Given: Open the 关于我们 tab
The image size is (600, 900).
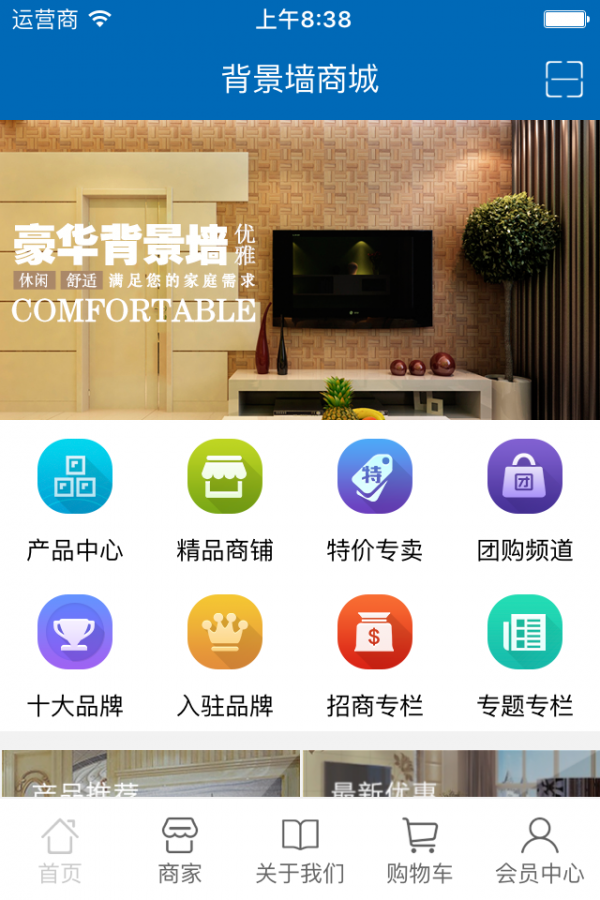Looking at the screenshot, I should point(300,851).
